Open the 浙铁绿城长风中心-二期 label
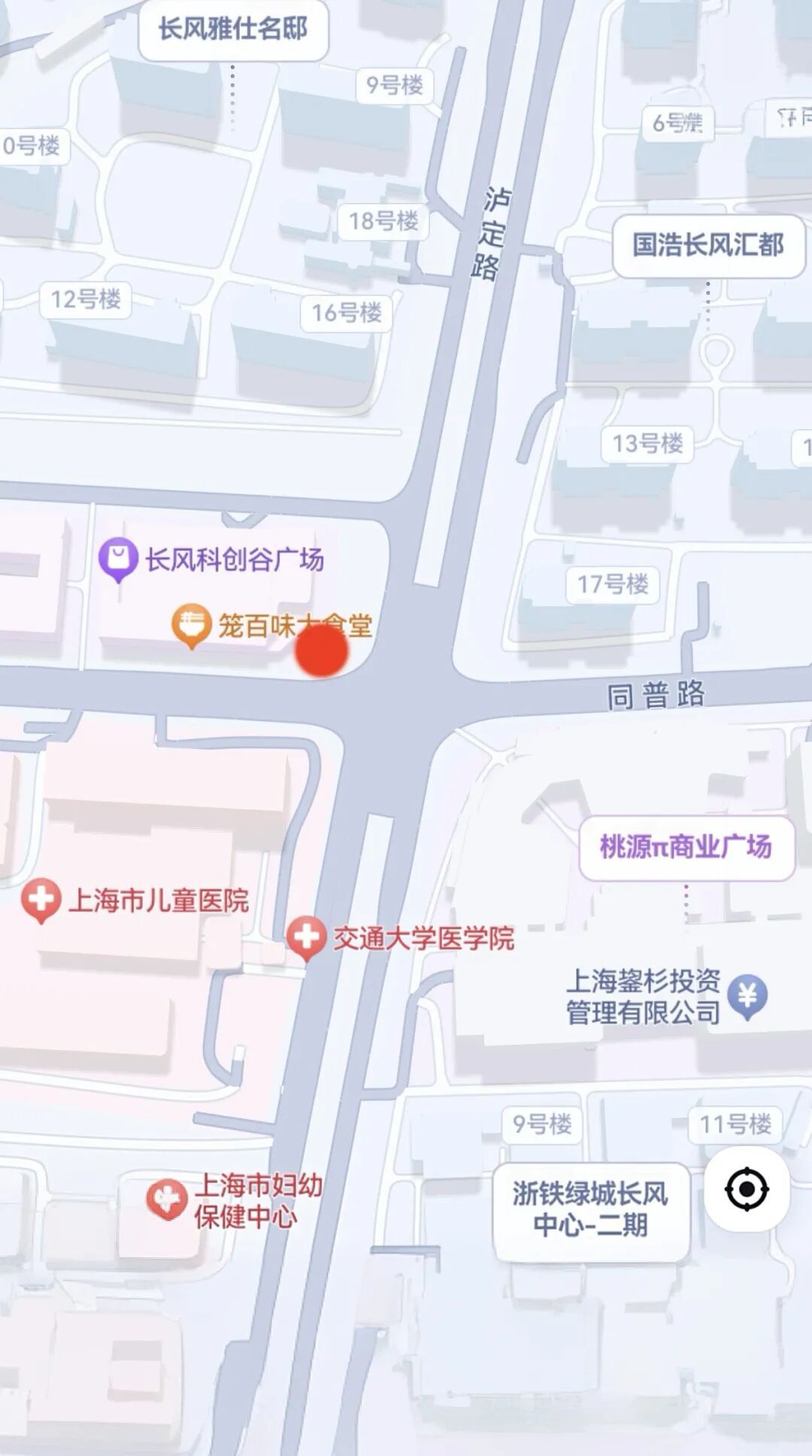Image resolution: width=812 pixels, height=1456 pixels. point(591,1209)
